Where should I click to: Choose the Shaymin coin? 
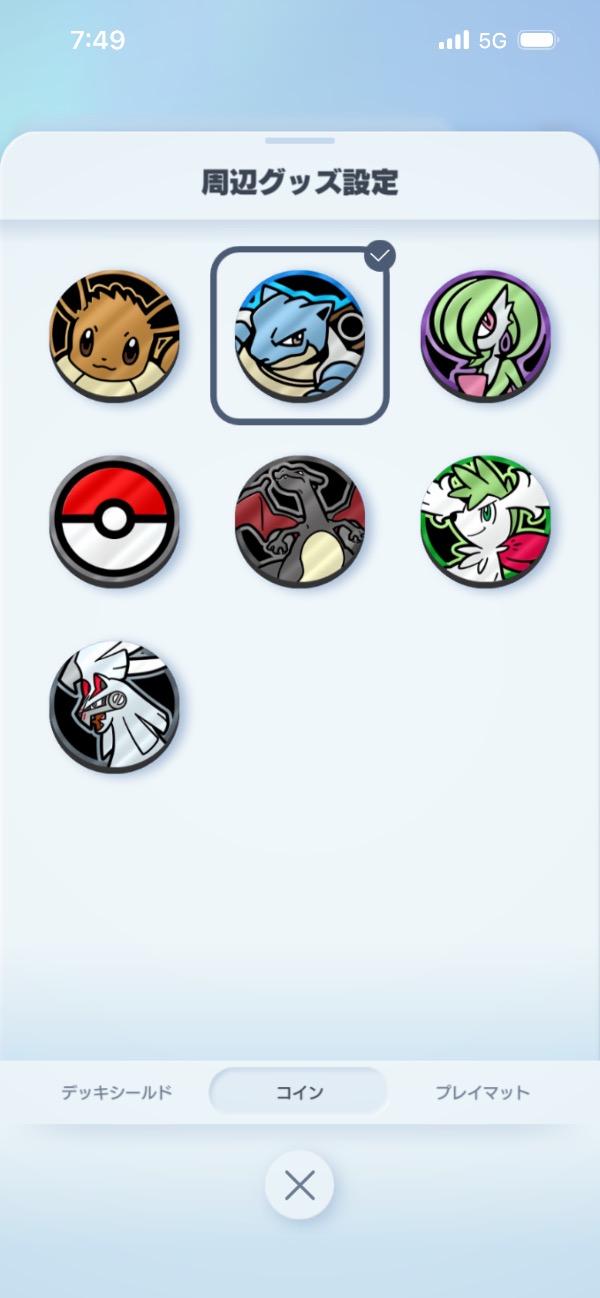pos(485,521)
